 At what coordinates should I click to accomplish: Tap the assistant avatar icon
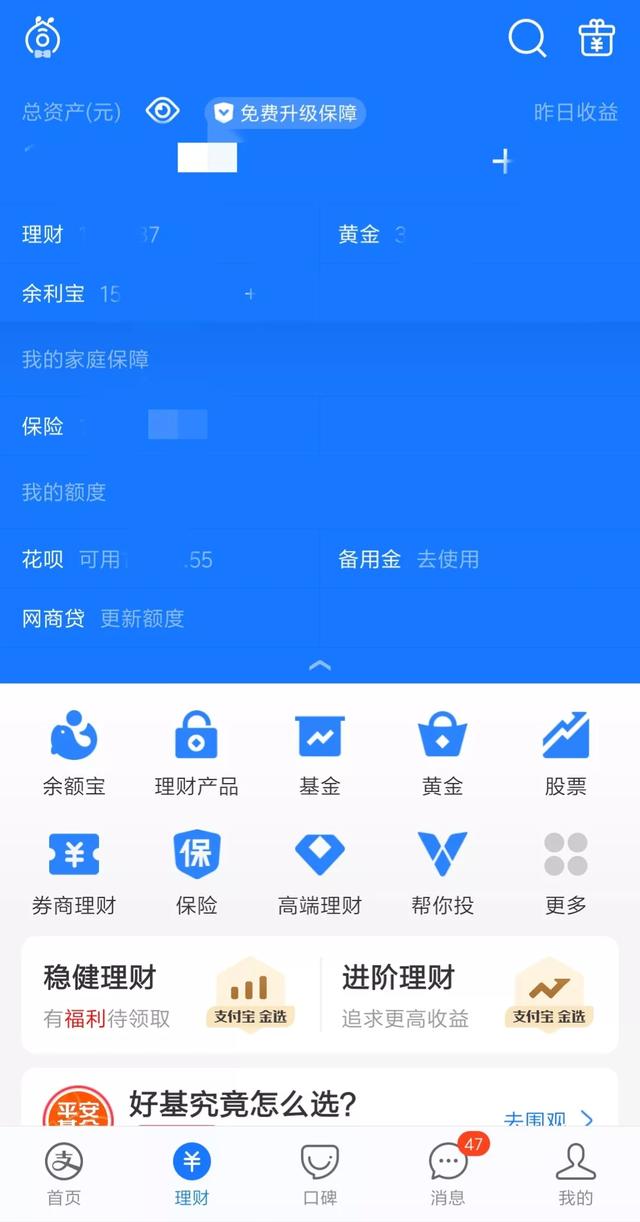43,38
